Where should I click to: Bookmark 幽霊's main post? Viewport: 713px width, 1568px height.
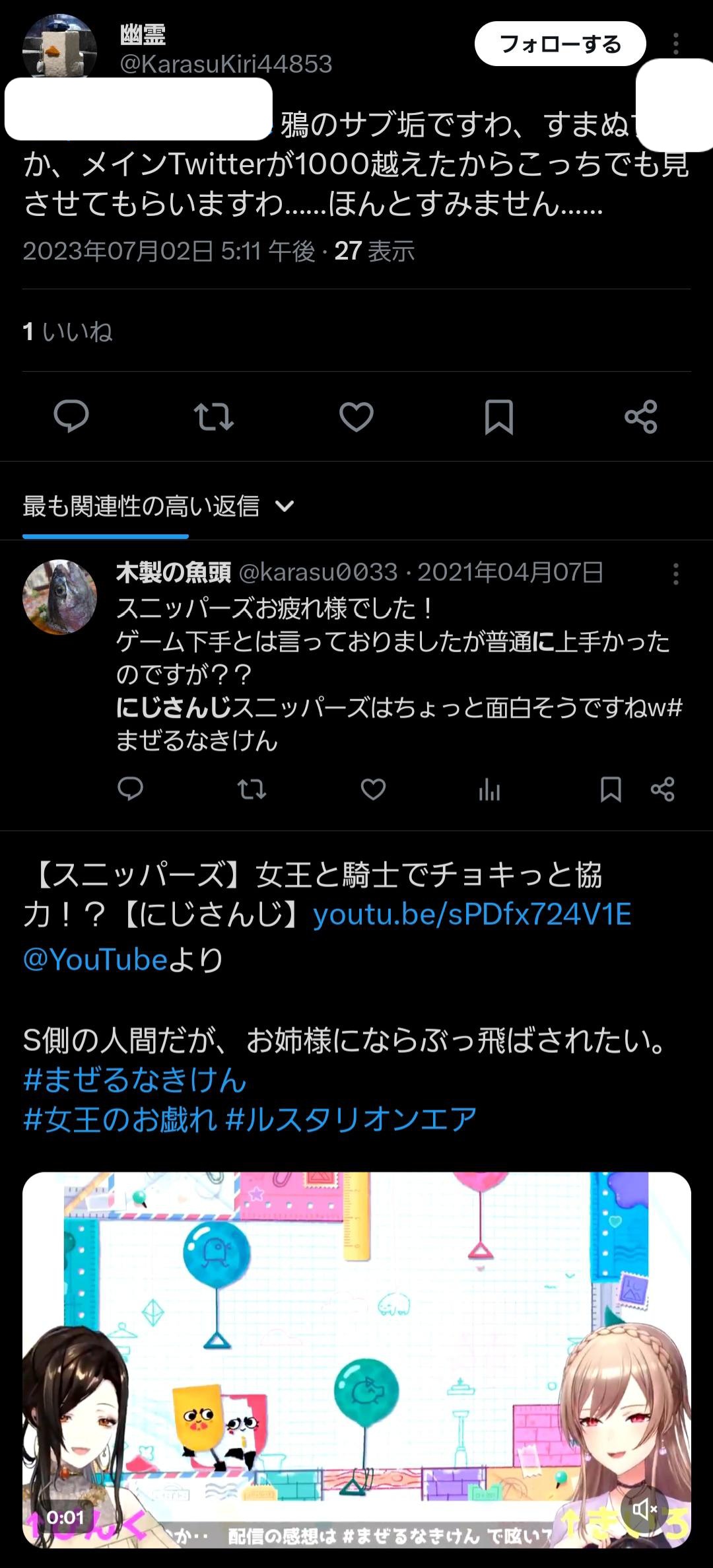pos(498,417)
